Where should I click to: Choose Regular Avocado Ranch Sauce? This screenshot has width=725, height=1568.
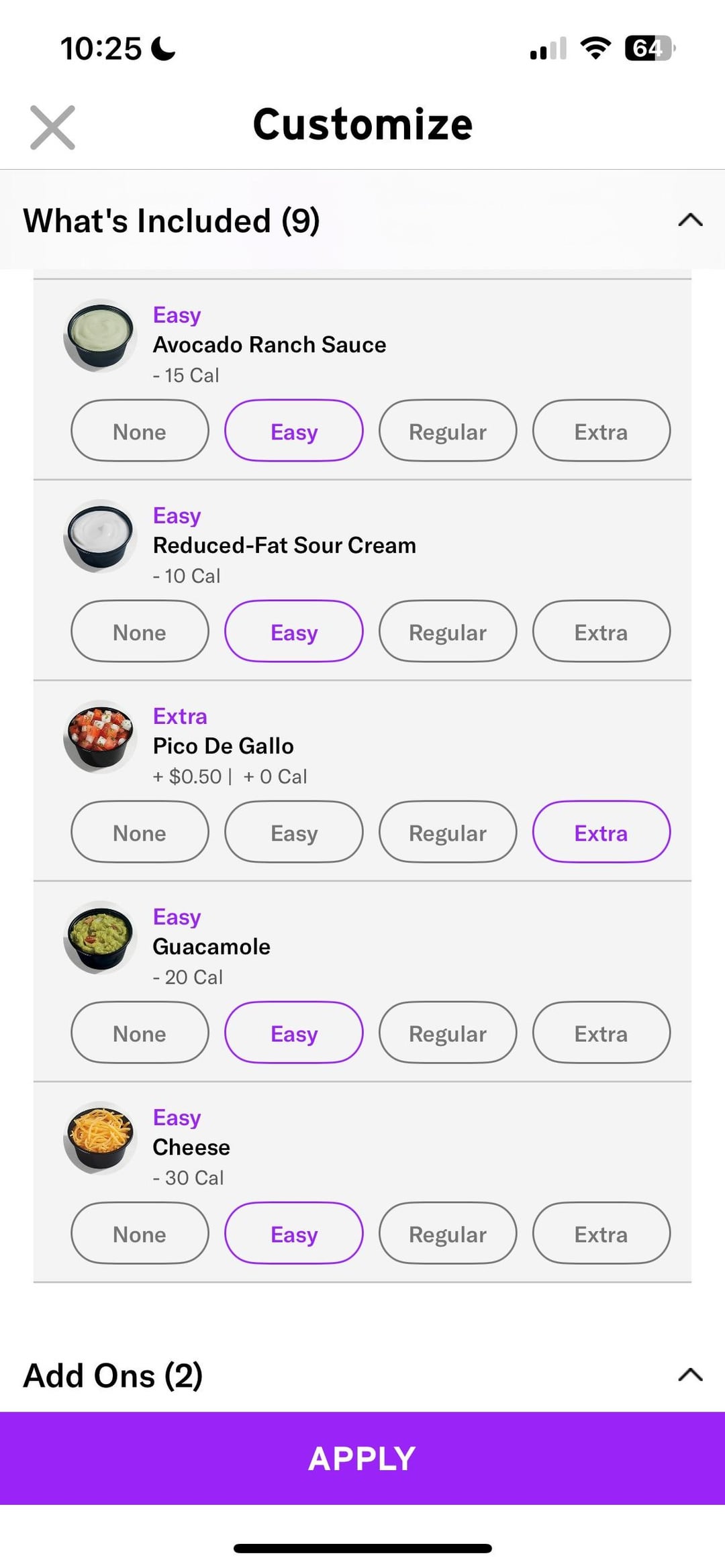click(x=448, y=431)
